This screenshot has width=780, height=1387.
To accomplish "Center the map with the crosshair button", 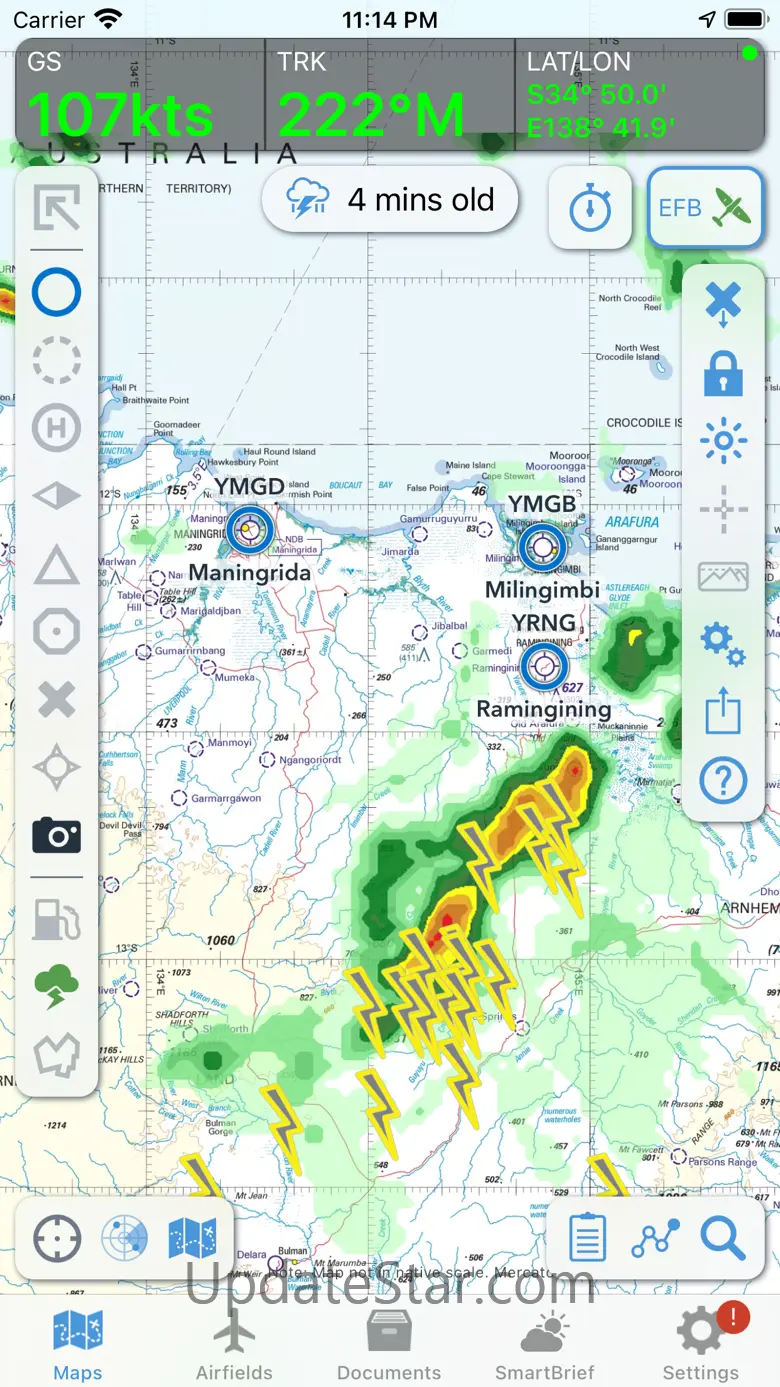I will pyautogui.click(x=57, y=1240).
